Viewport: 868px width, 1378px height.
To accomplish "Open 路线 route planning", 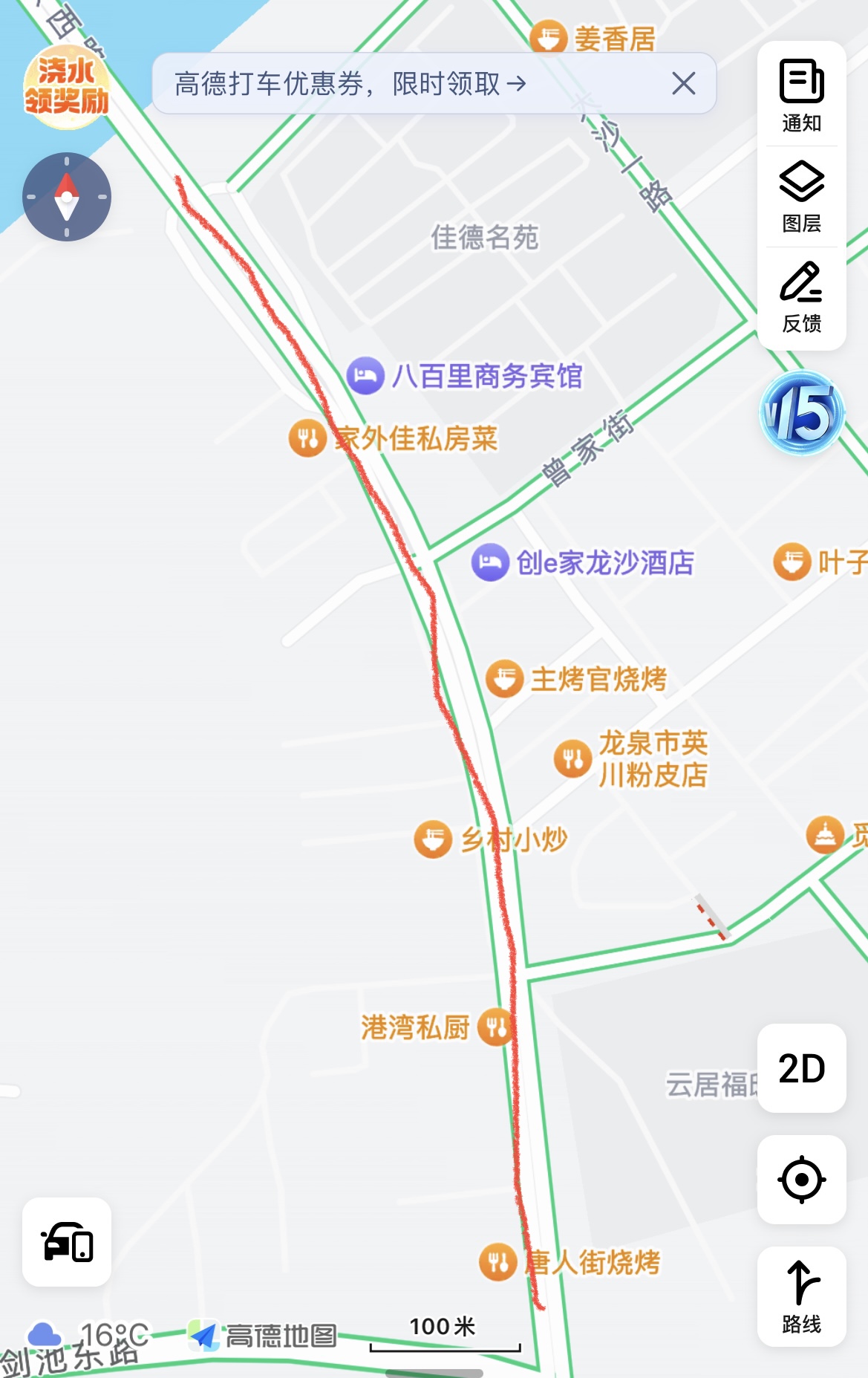I will (x=801, y=1296).
